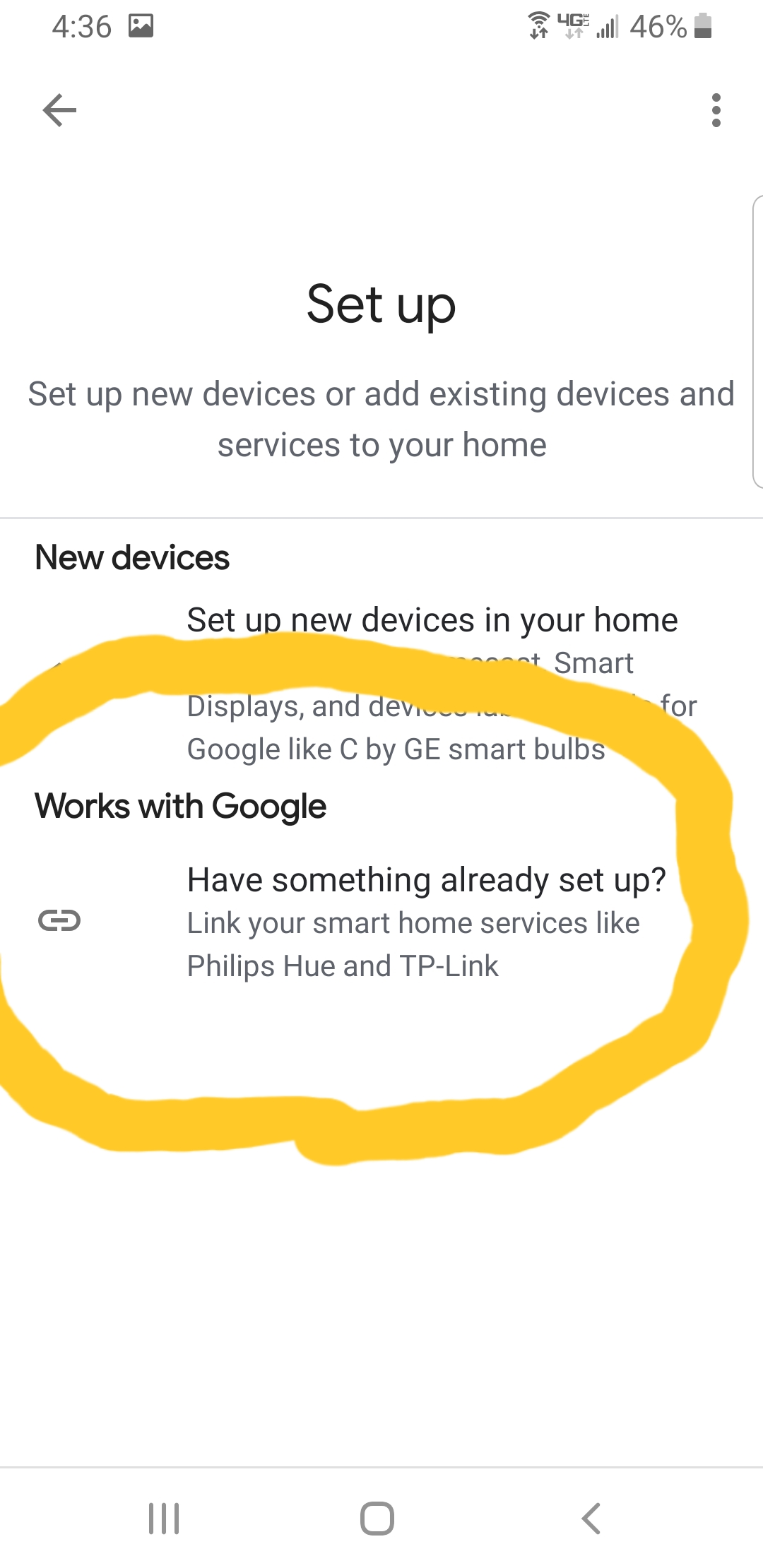The height and width of the screenshot is (1568, 763).
Task: Tap Have something already set up?
Action: [427, 879]
